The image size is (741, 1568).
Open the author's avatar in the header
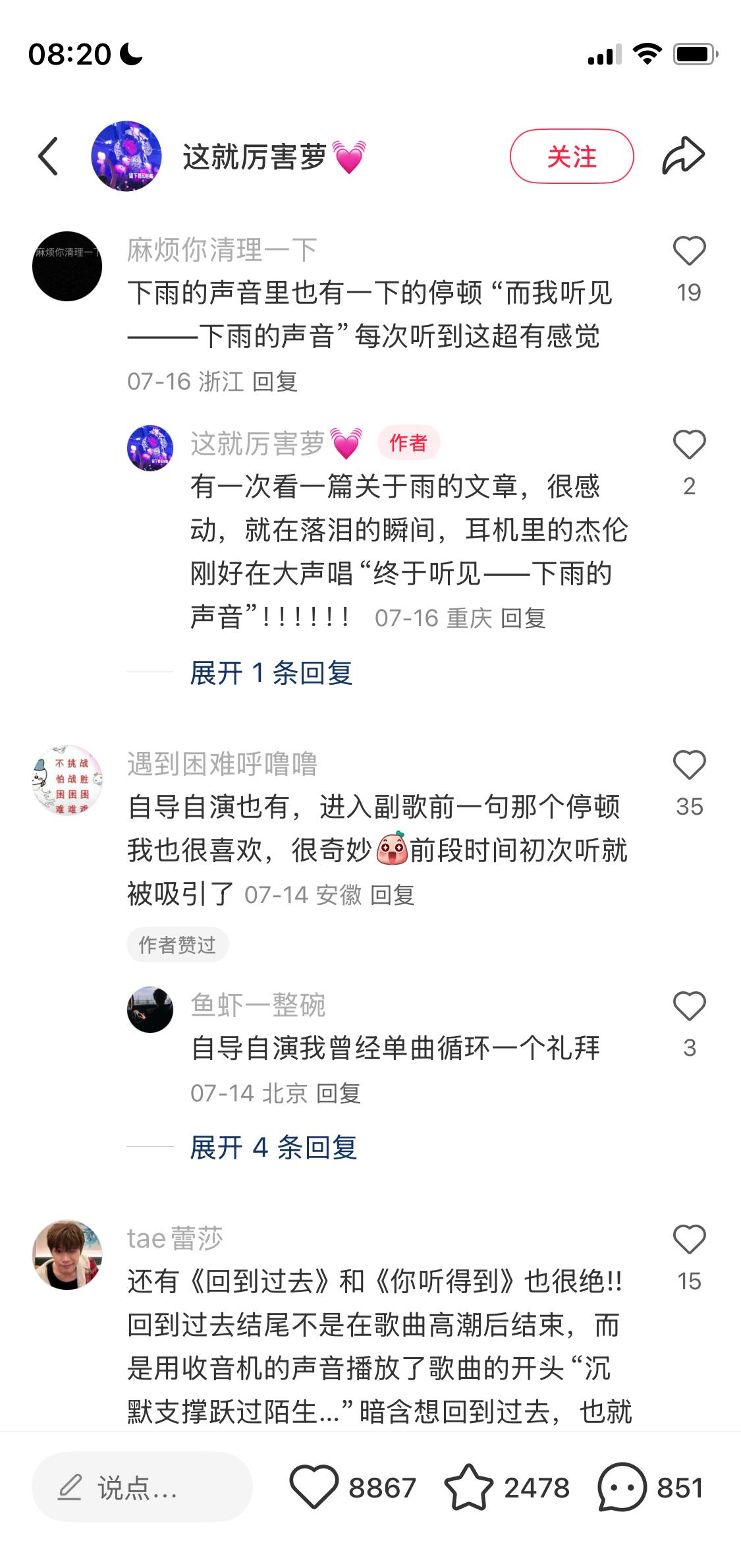coord(126,156)
